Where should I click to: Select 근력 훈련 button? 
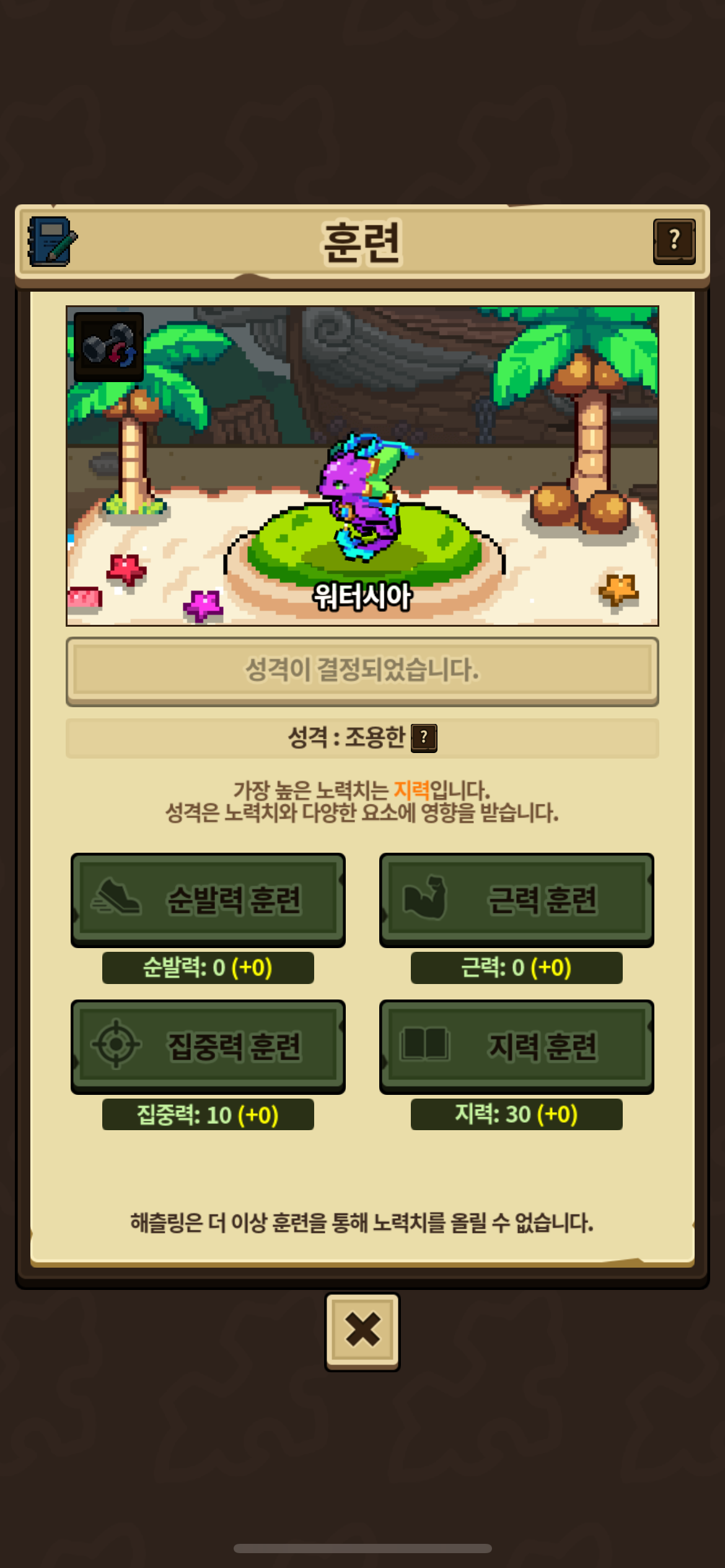coord(516,899)
